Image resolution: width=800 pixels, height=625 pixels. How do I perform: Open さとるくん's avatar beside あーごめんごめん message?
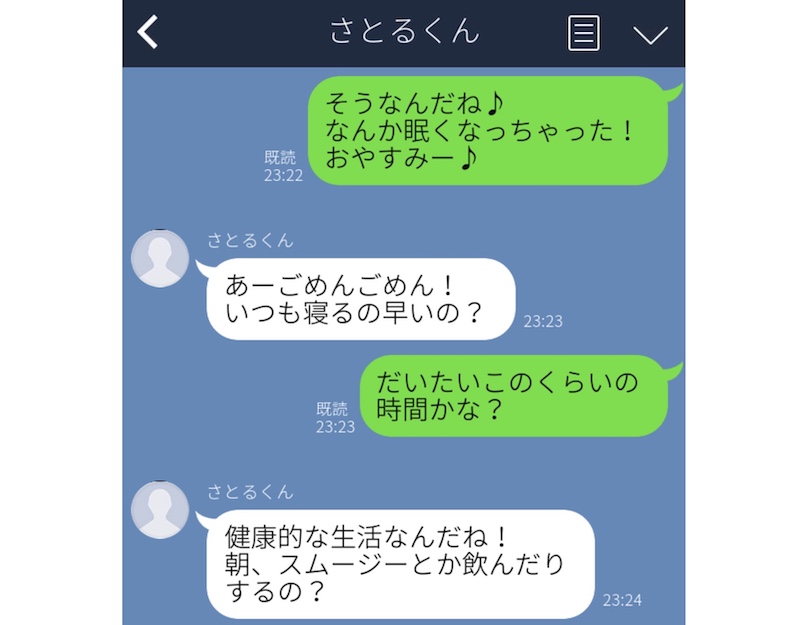160,258
